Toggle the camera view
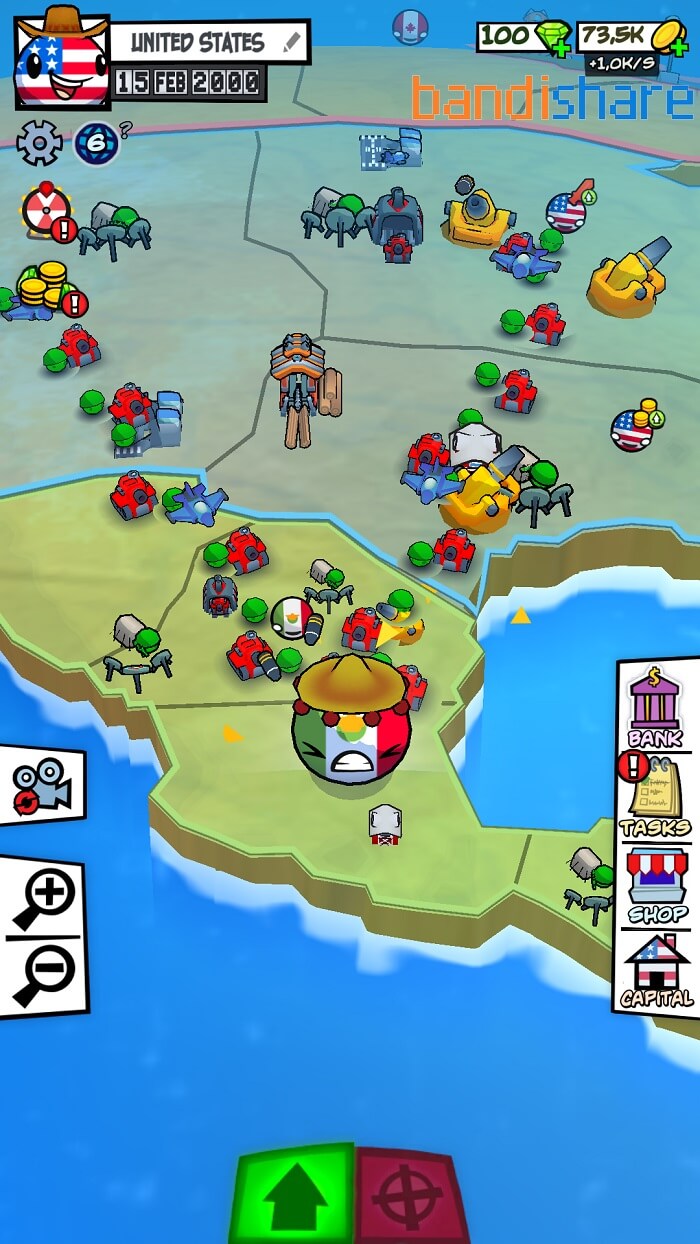 click(40, 785)
